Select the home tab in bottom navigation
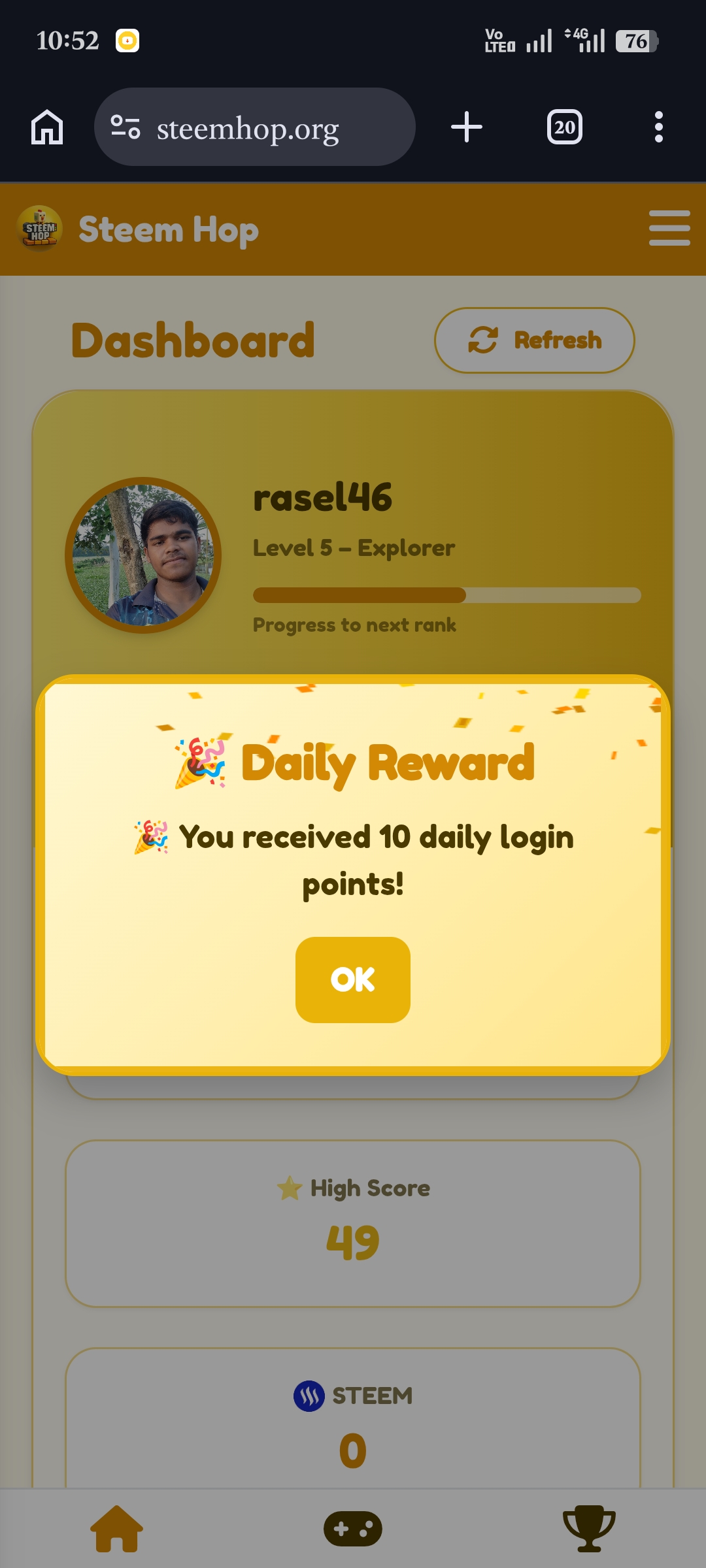Image resolution: width=706 pixels, height=1568 pixels. tap(116, 1529)
